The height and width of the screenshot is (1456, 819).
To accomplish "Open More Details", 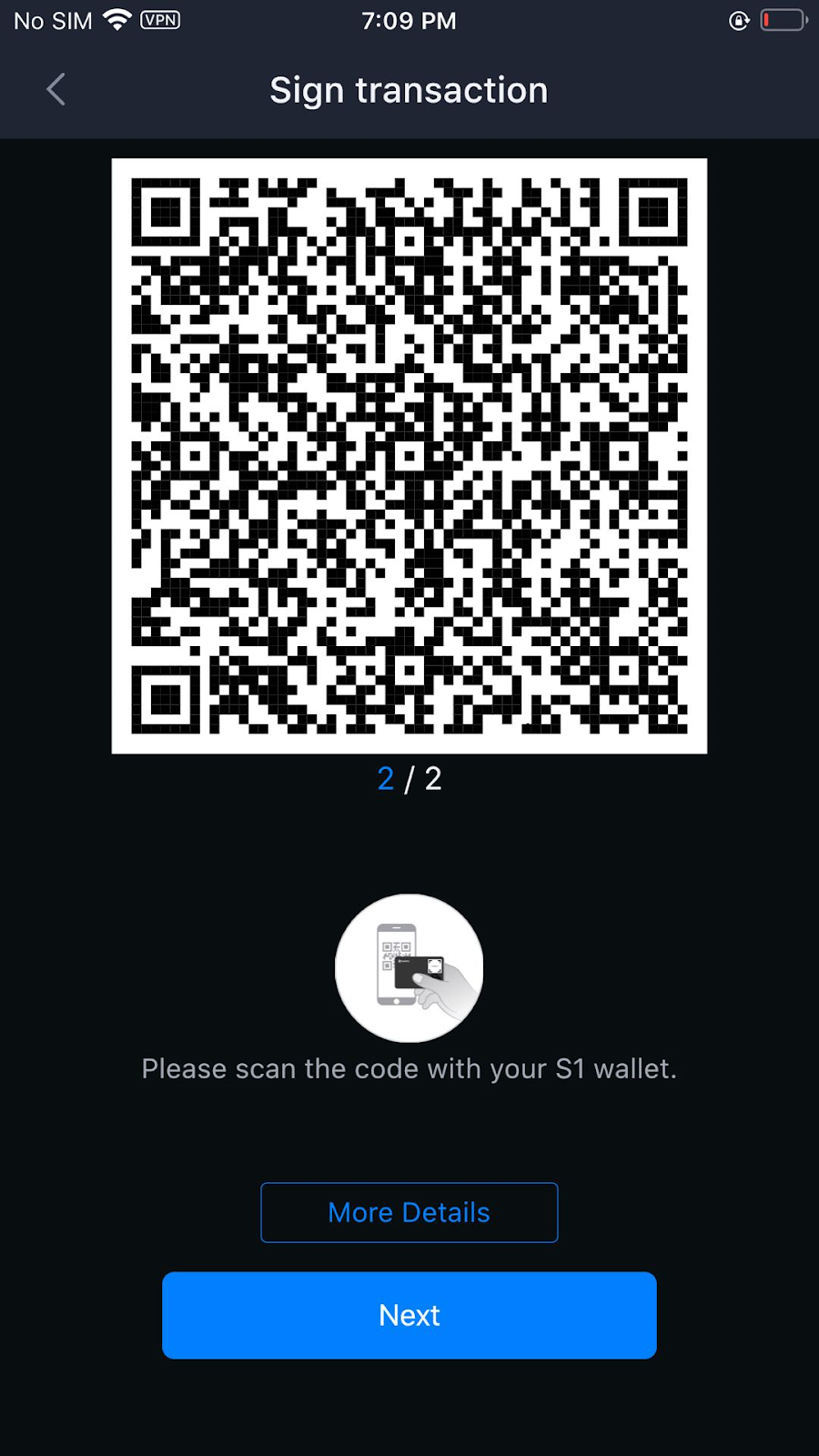I will [409, 1212].
